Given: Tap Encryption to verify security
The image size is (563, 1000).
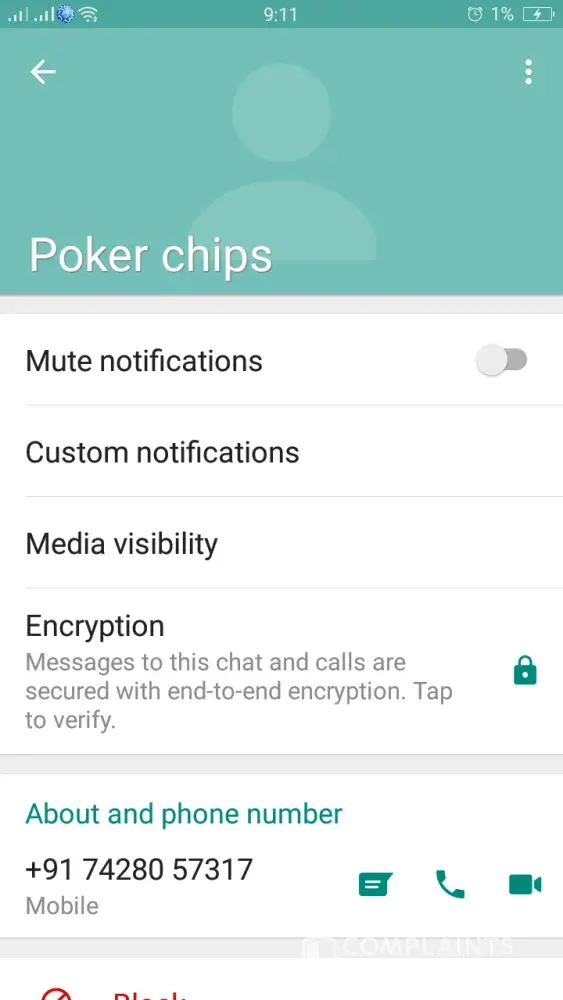Looking at the screenshot, I should point(281,672).
